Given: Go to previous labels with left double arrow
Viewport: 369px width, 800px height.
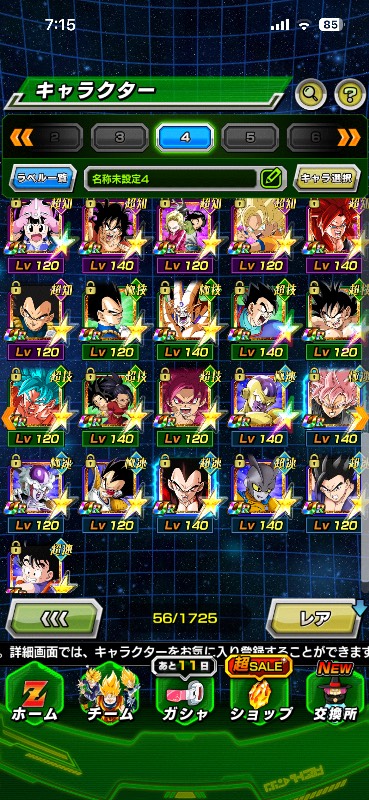Looking at the screenshot, I should (21, 137).
